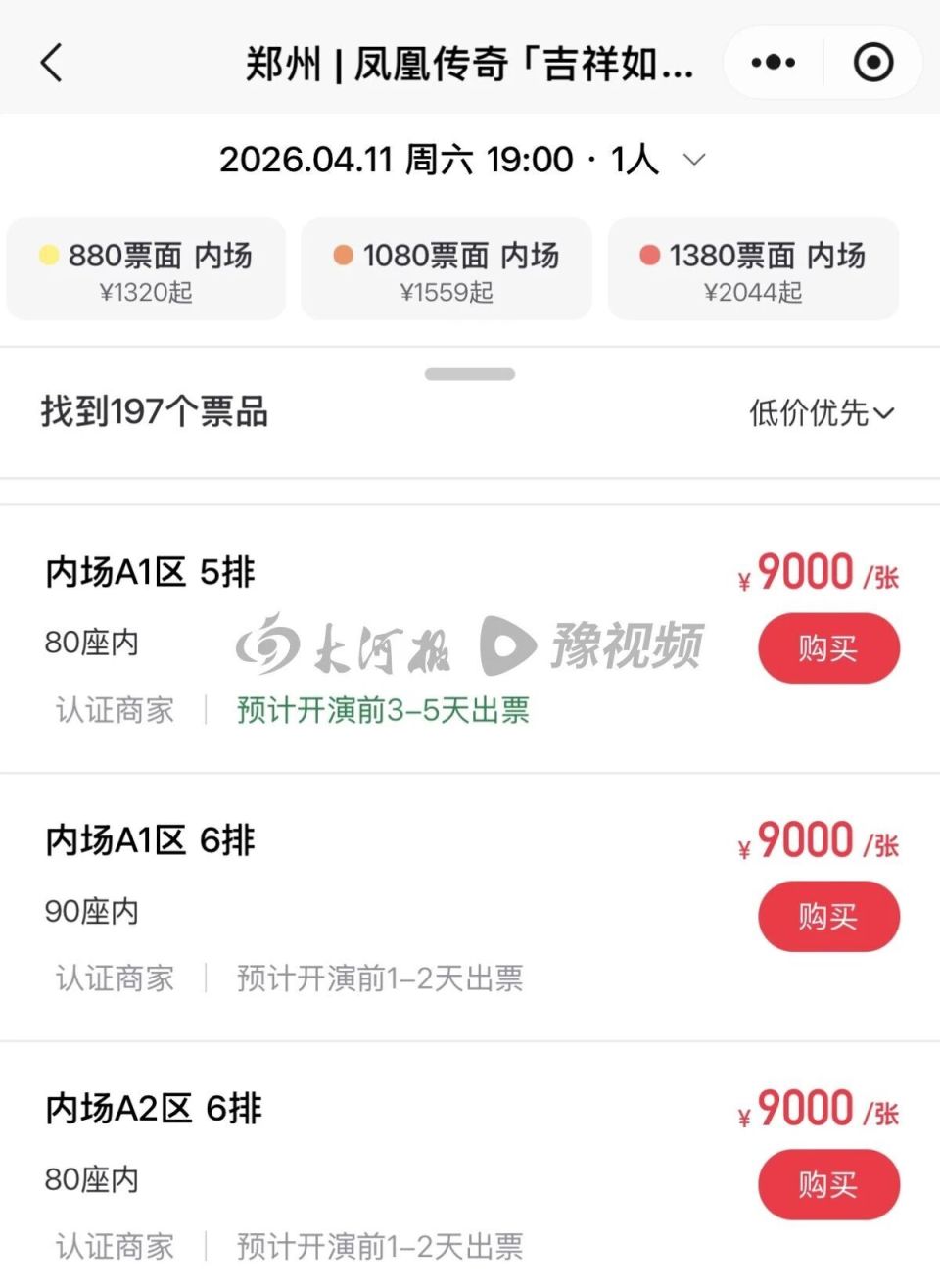Tap the mini-program close/capsule circle icon
940x1288 pixels.
tap(871, 61)
